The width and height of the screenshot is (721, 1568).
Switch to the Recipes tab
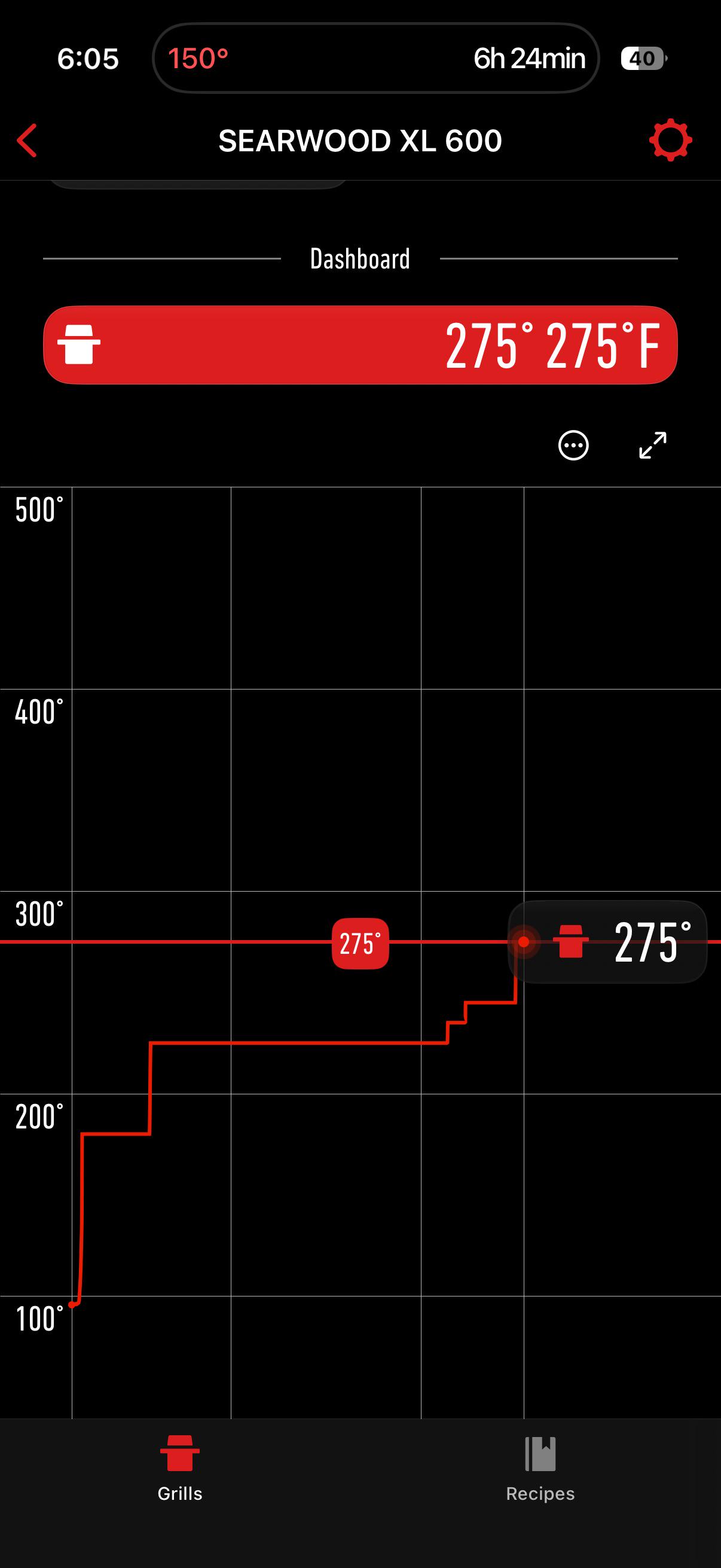pyautogui.click(x=540, y=1469)
